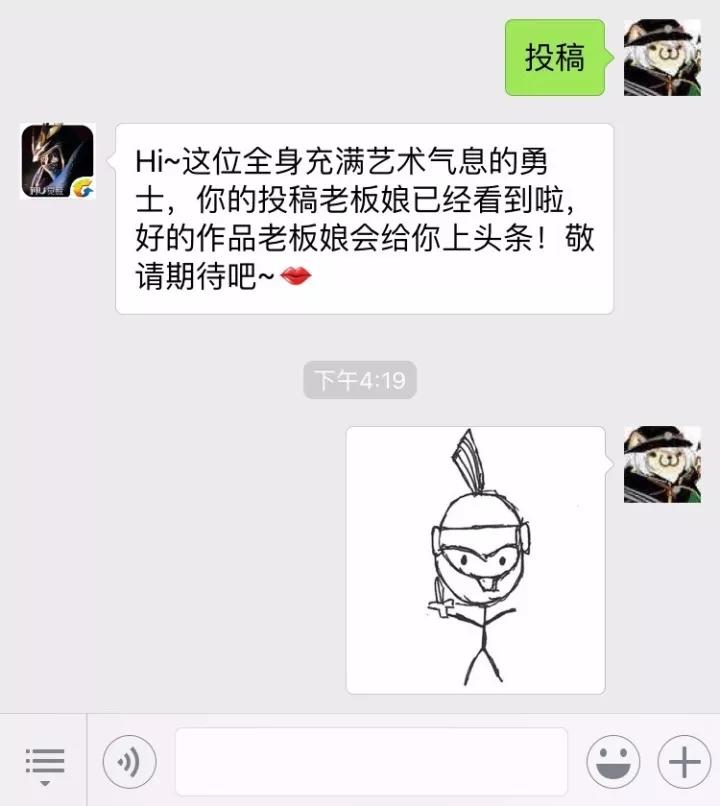This screenshot has height=806, width=720.
Task: Open the emoji sticker picker
Action: pyautogui.click(x=613, y=761)
